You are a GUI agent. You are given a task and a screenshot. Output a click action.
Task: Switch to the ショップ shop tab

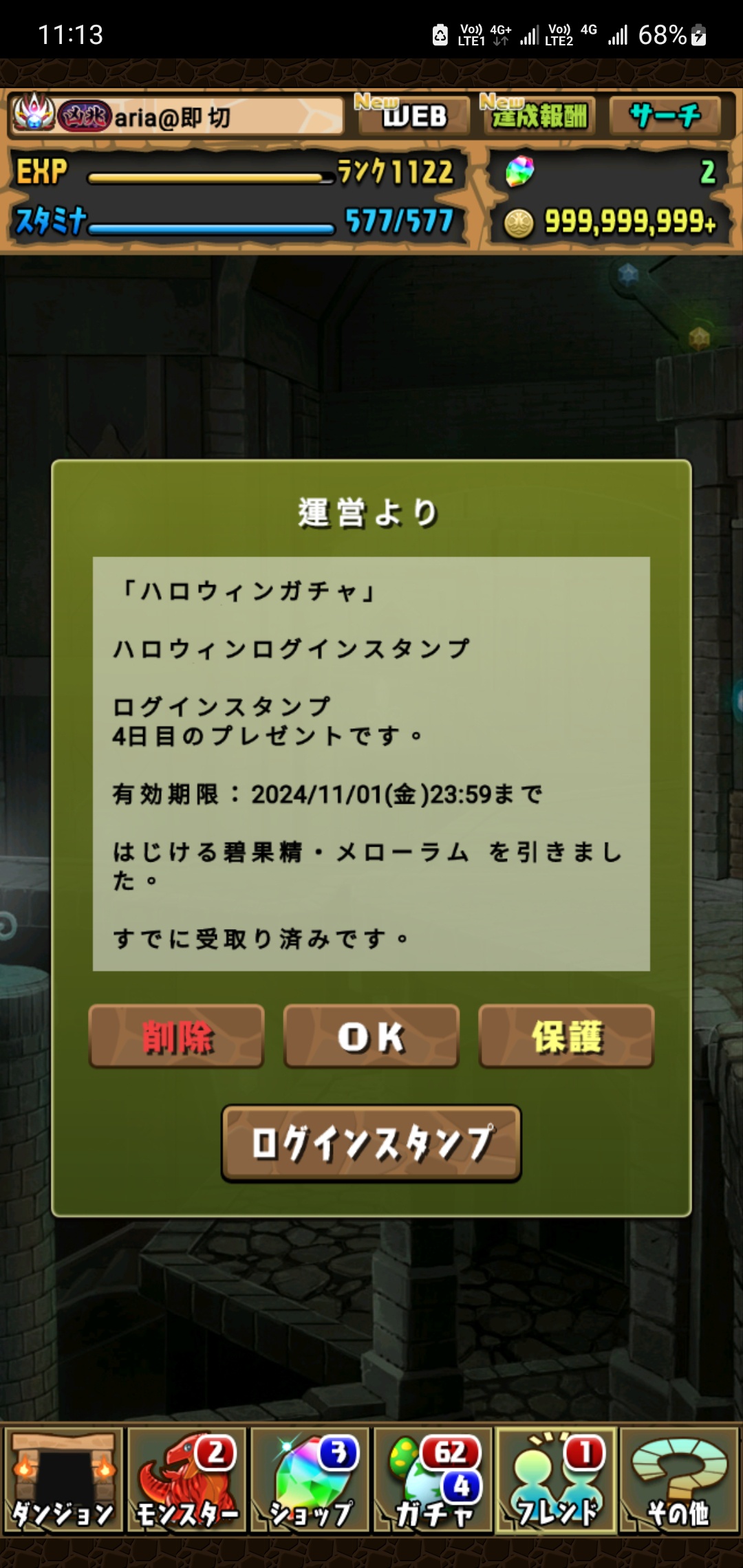pyautogui.click(x=310, y=1480)
